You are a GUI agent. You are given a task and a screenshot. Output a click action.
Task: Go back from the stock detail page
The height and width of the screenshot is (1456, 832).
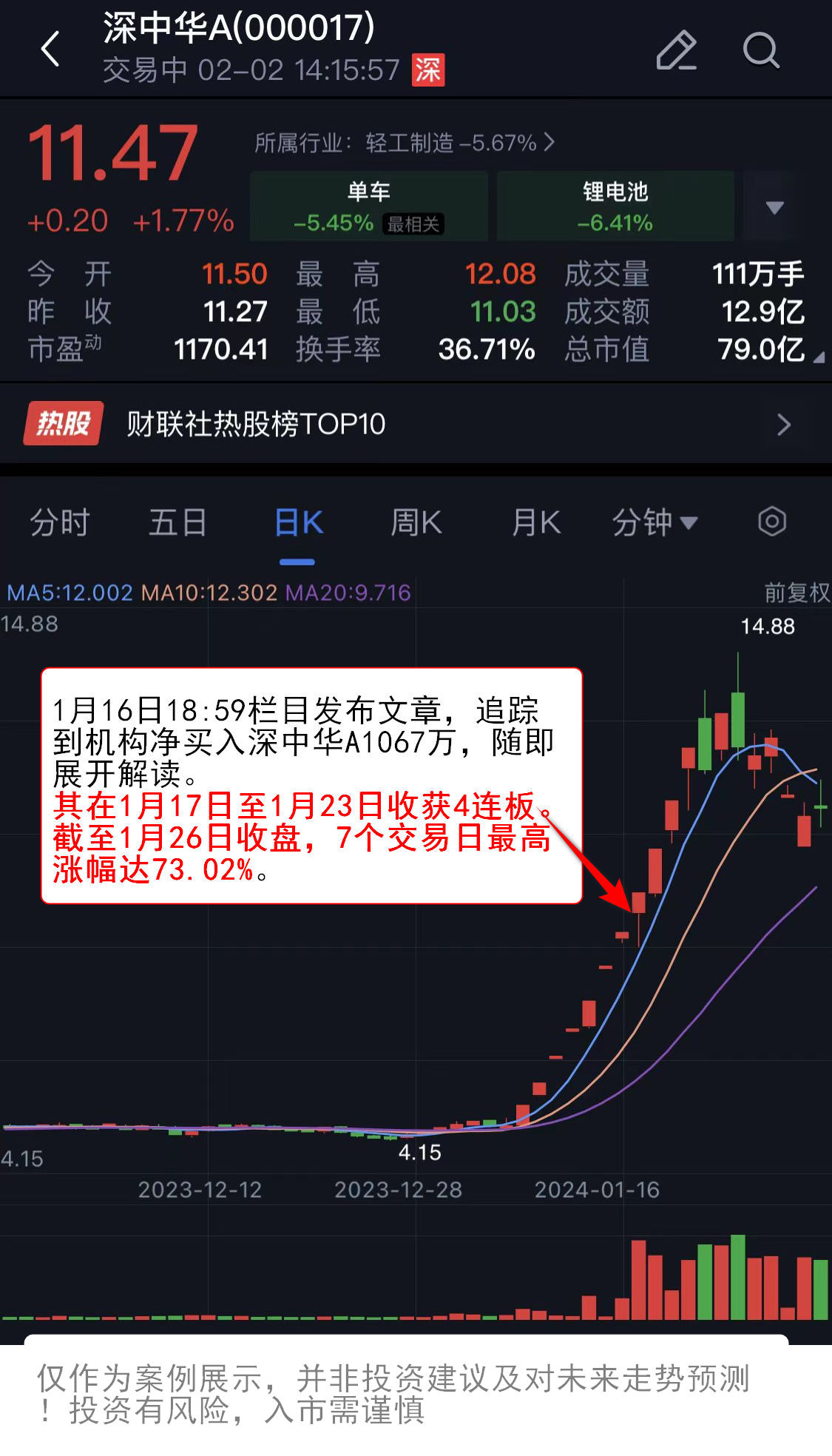50,50
